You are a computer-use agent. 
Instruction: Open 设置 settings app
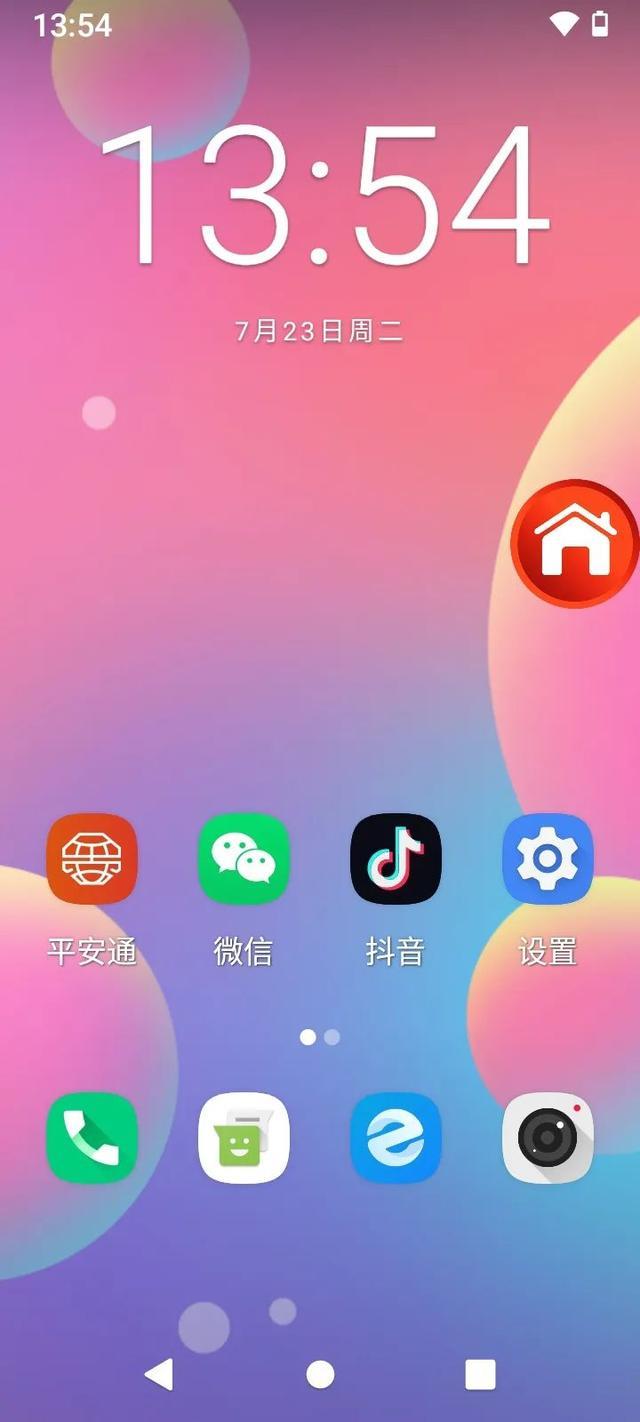(548, 859)
